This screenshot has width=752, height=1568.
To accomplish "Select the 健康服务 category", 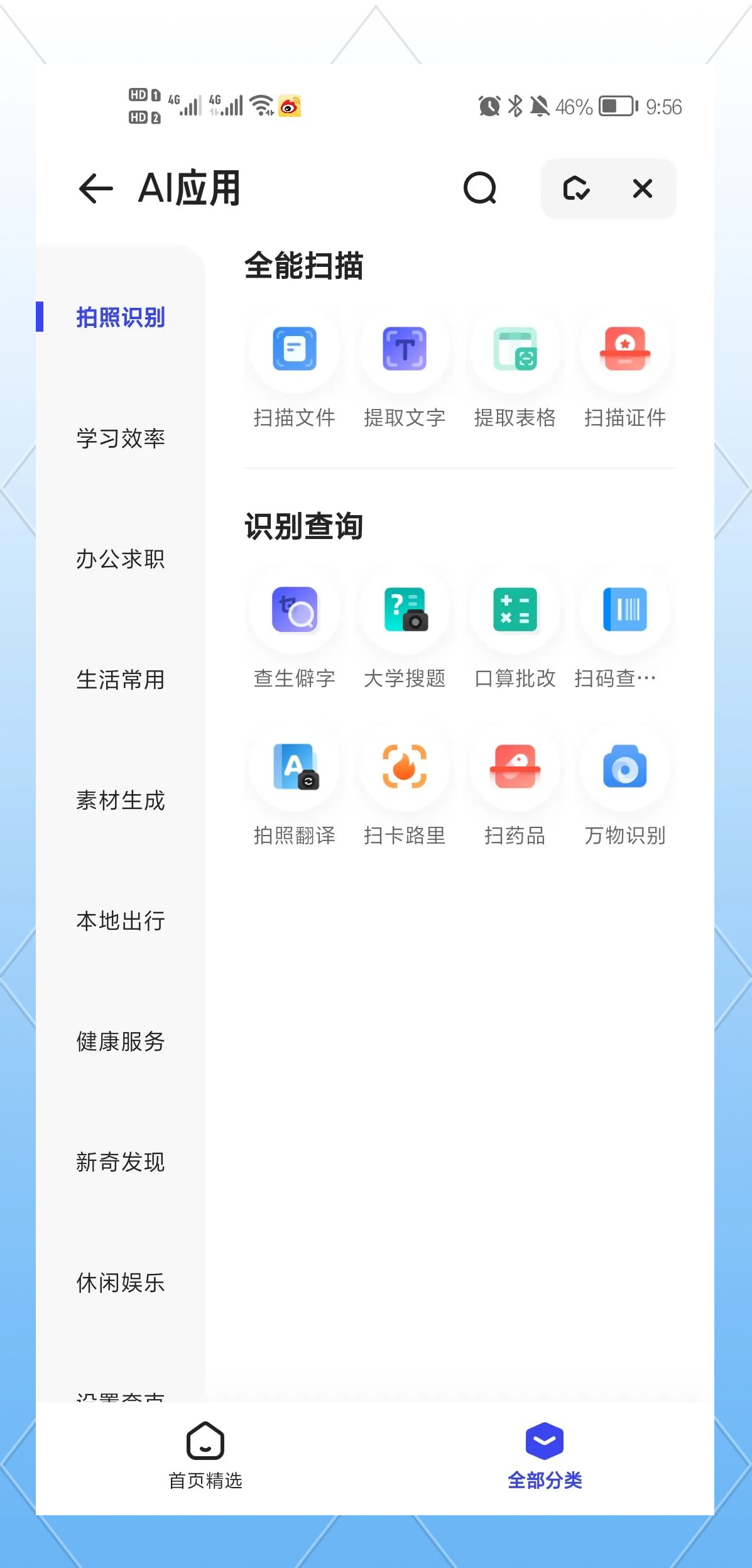I will (x=121, y=1041).
